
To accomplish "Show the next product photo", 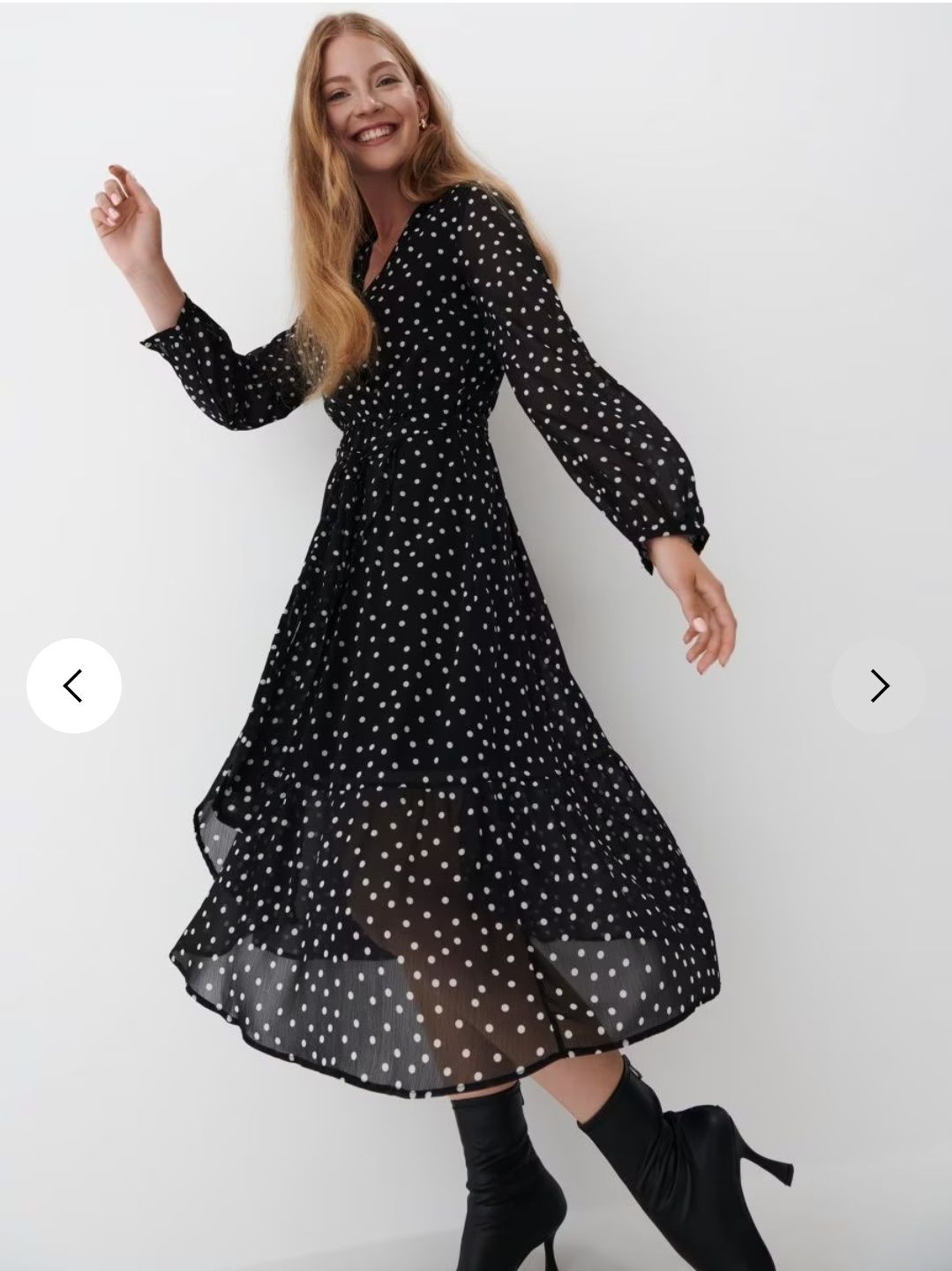I will [878, 686].
